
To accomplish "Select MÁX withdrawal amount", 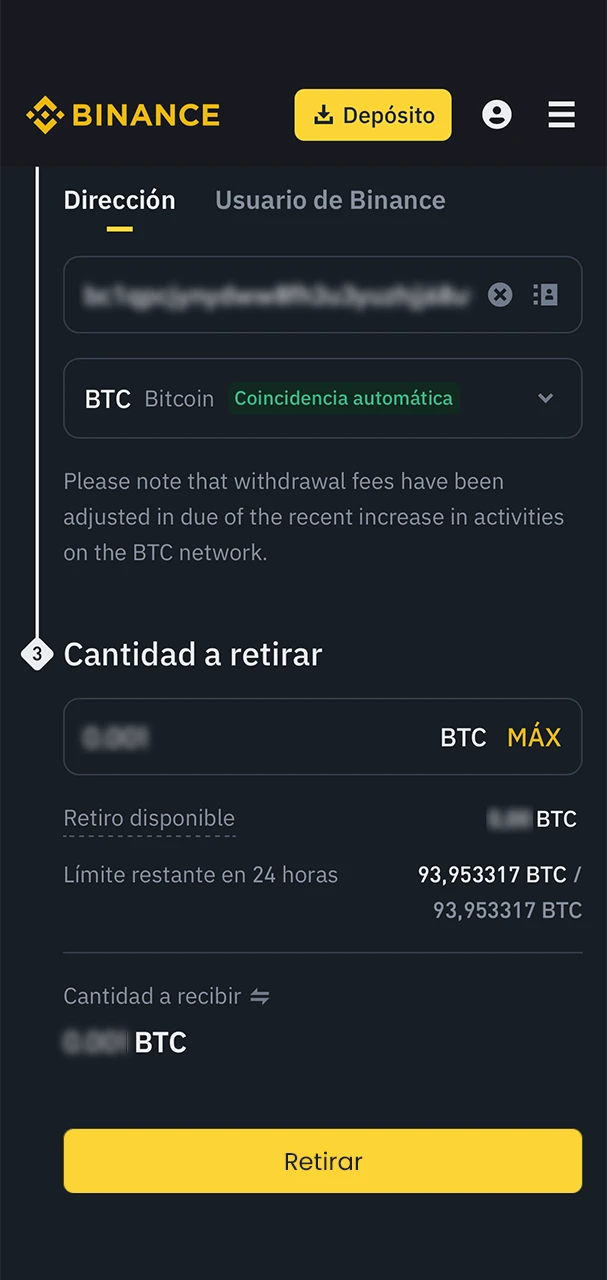I will pos(534,737).
